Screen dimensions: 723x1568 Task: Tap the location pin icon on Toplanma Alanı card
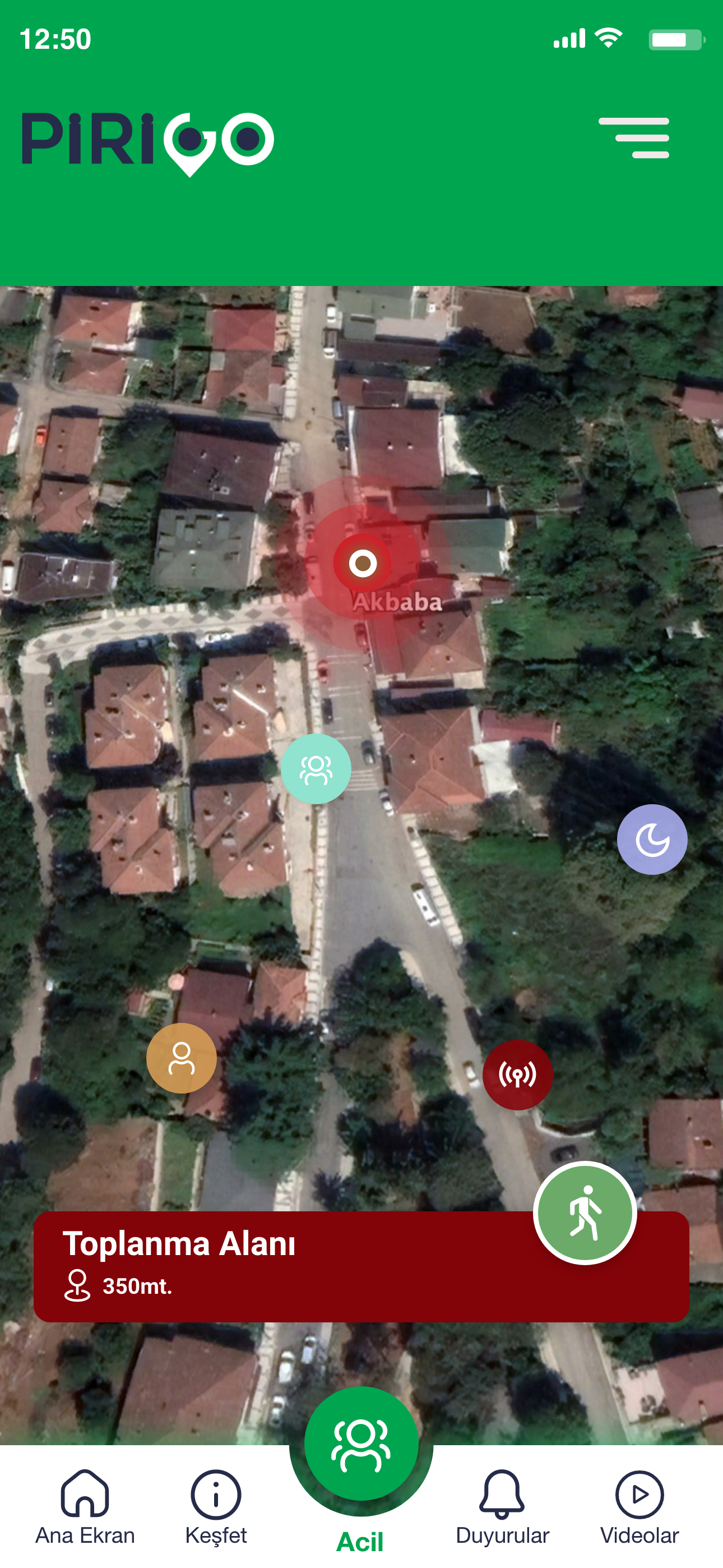(x=77, y=1286)
